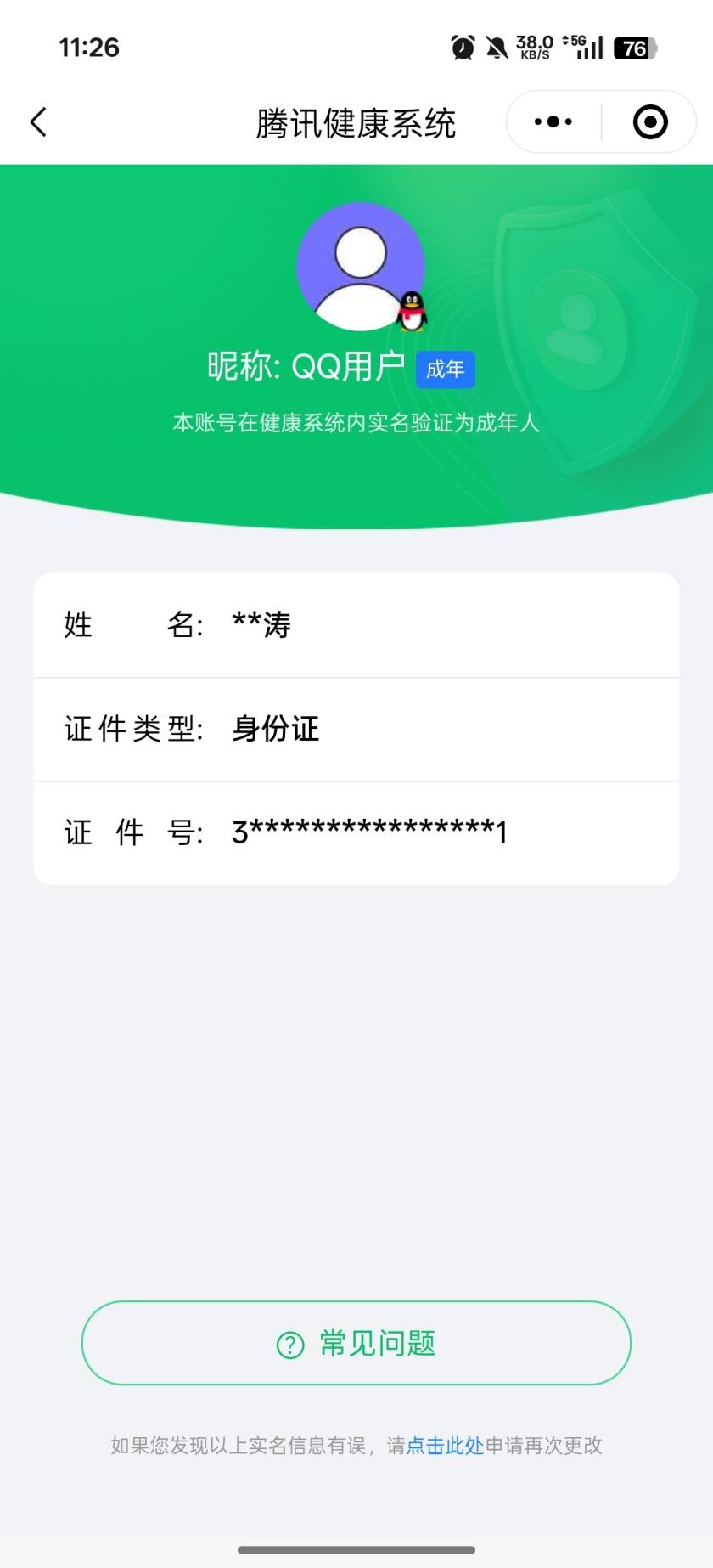Tap the 腾讯健康系统 title text
The image size is (713, 1568).
(356, 121)
